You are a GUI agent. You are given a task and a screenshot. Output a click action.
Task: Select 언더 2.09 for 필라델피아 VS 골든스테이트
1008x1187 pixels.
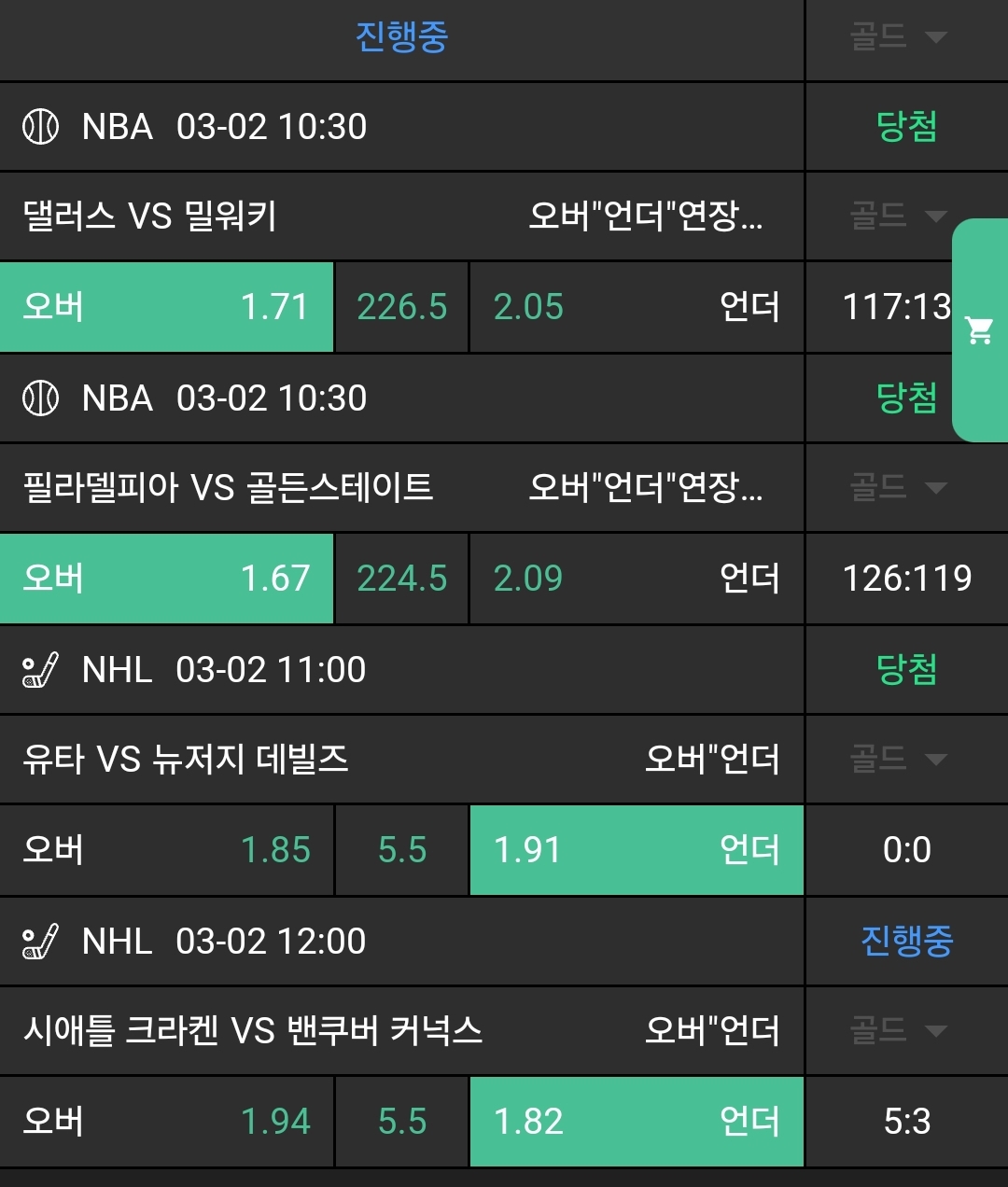coord(636,579)
